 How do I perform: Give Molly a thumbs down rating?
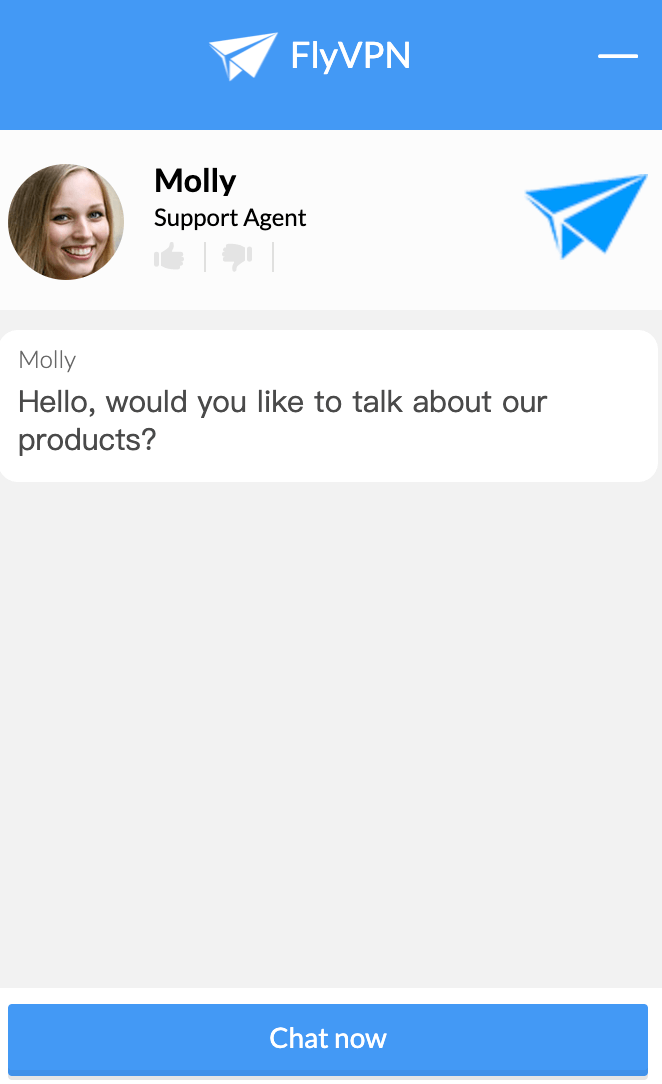point(238,256)
